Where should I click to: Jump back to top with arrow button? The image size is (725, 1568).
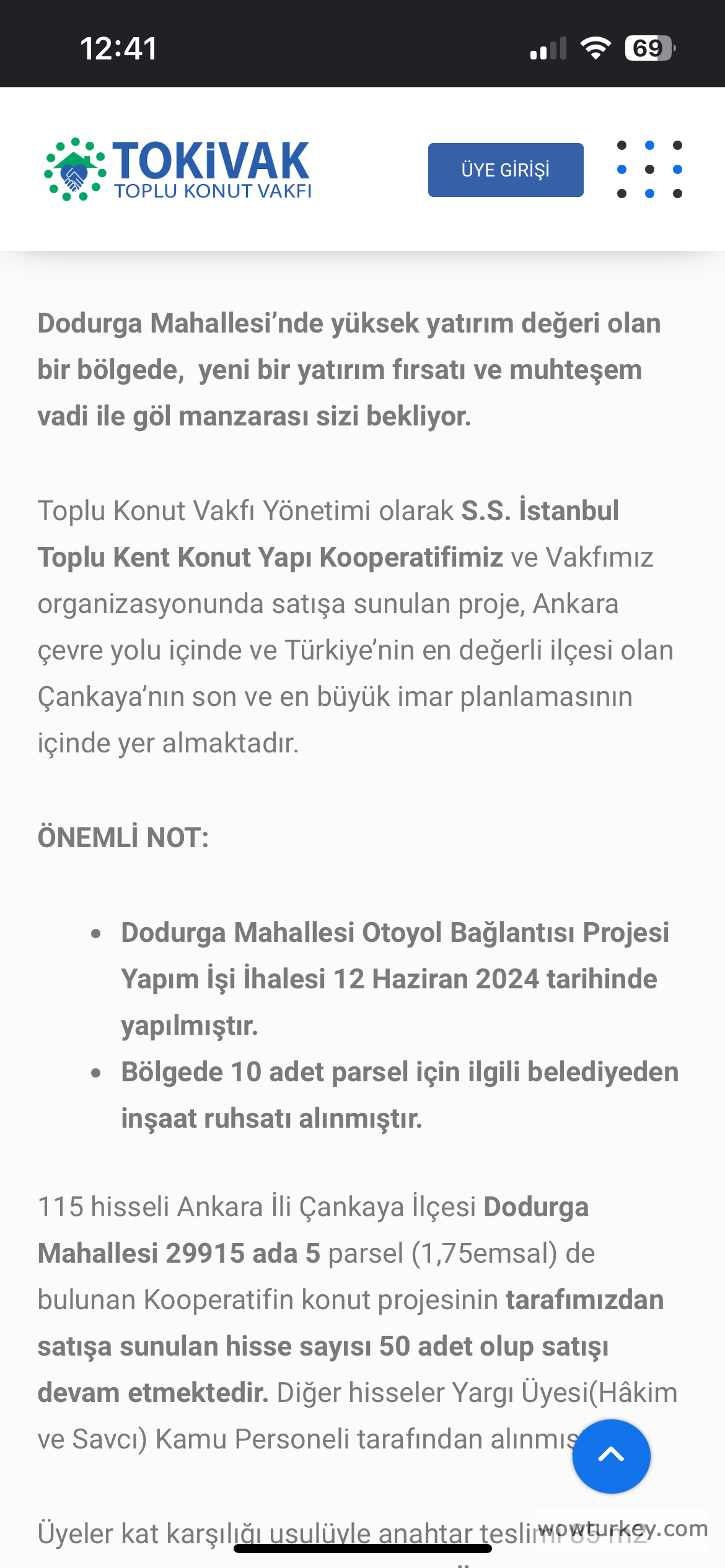[x=611, y=1455]
